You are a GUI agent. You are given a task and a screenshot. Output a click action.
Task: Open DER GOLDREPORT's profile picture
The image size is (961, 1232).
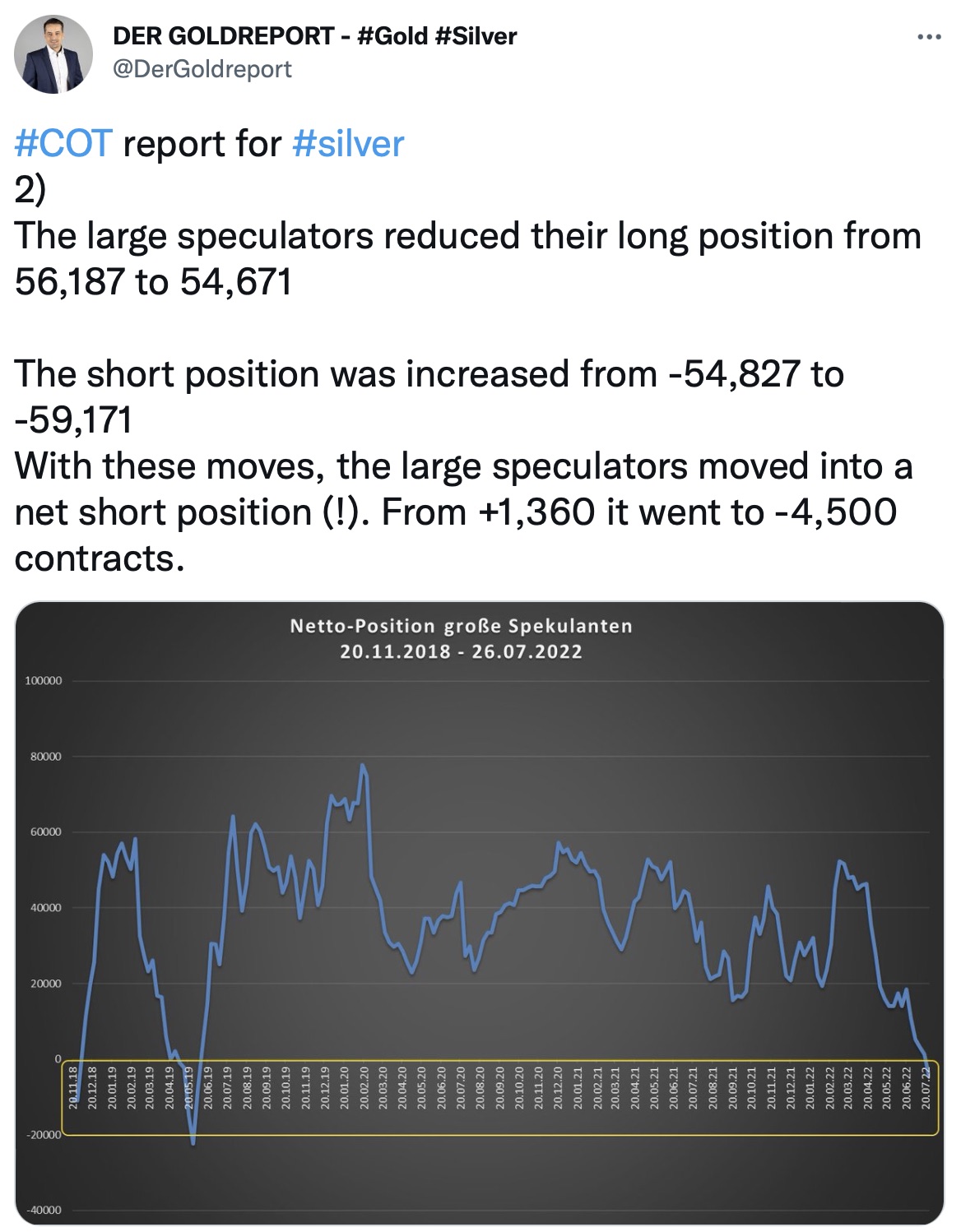click(x=53, y=54)
